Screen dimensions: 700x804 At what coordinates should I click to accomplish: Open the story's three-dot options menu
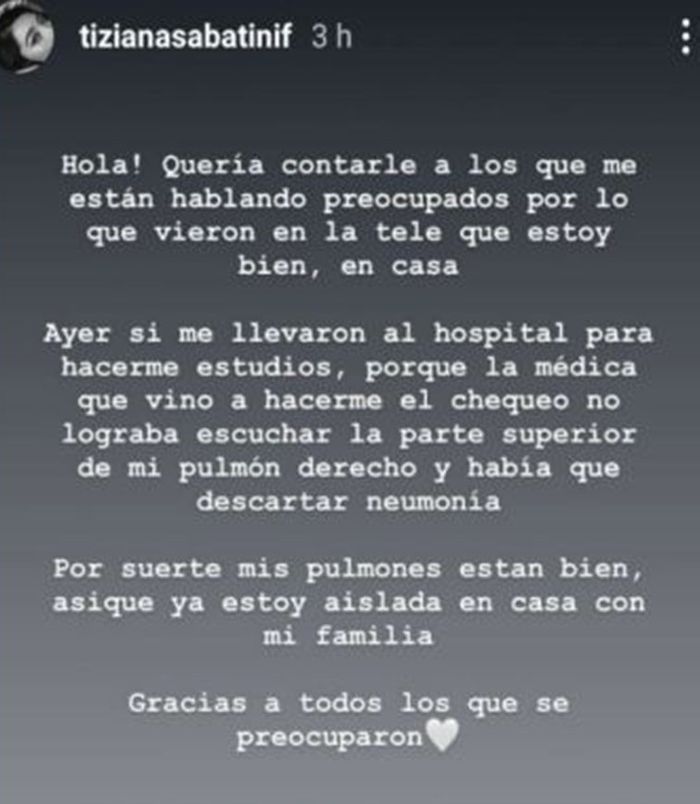click(684, 38)
